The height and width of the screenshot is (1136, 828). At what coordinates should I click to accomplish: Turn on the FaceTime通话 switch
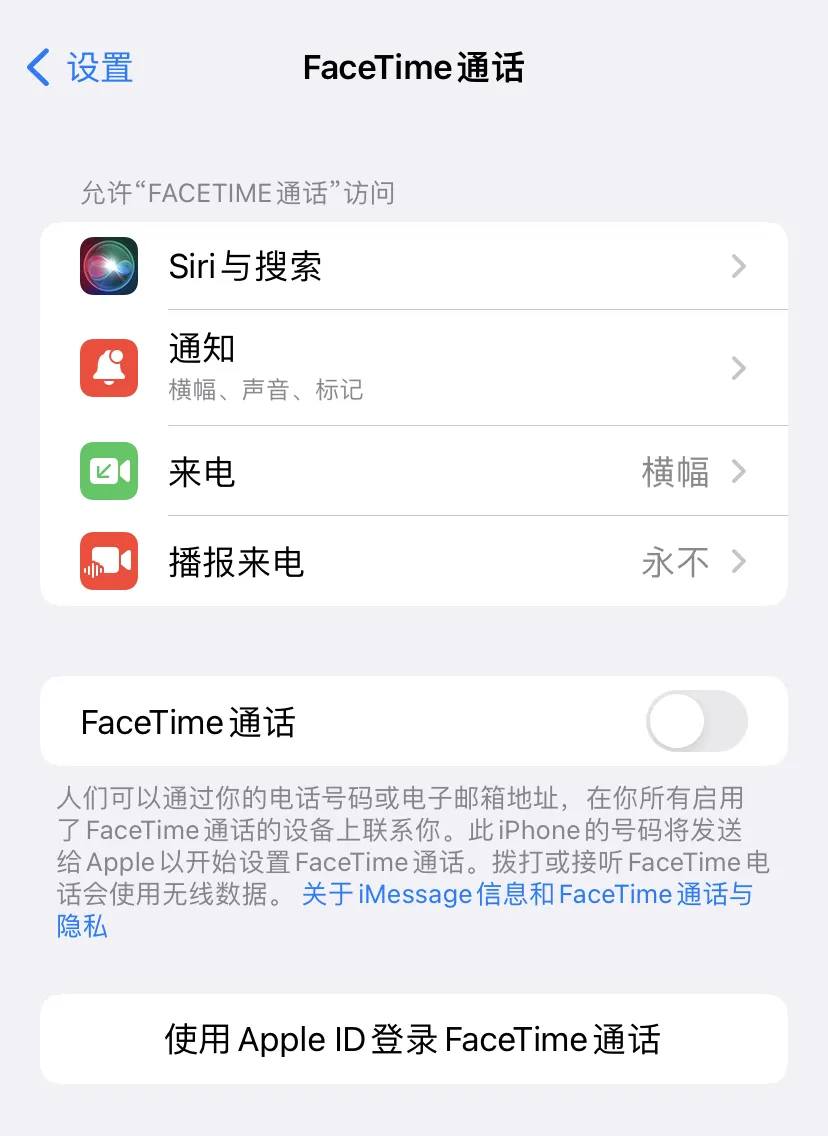(x=697, y=721)
